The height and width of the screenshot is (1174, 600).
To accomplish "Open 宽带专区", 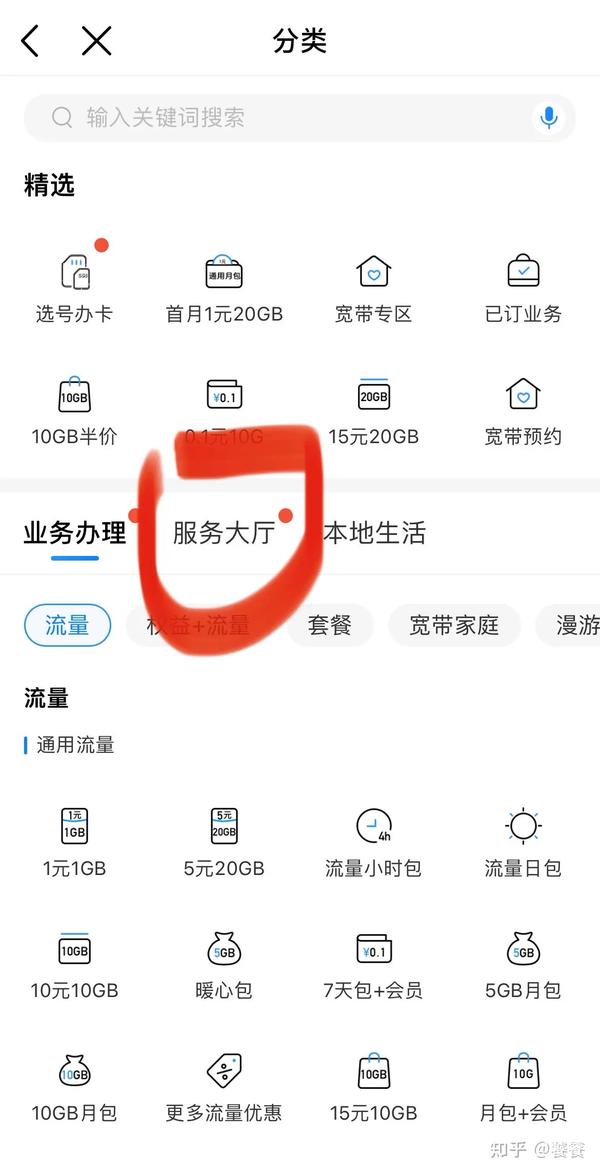I will click(374, 289).
